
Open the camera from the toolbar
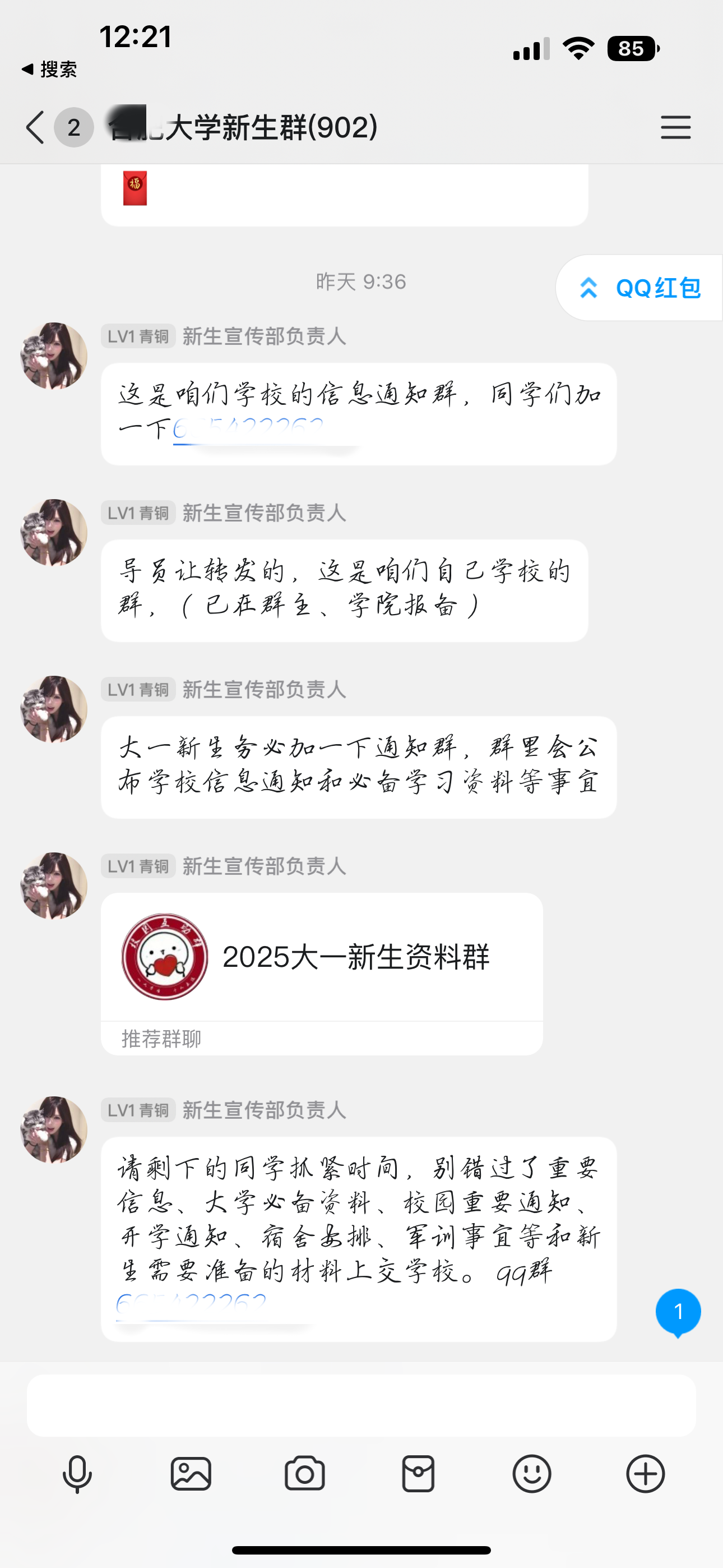(304, 1474)
